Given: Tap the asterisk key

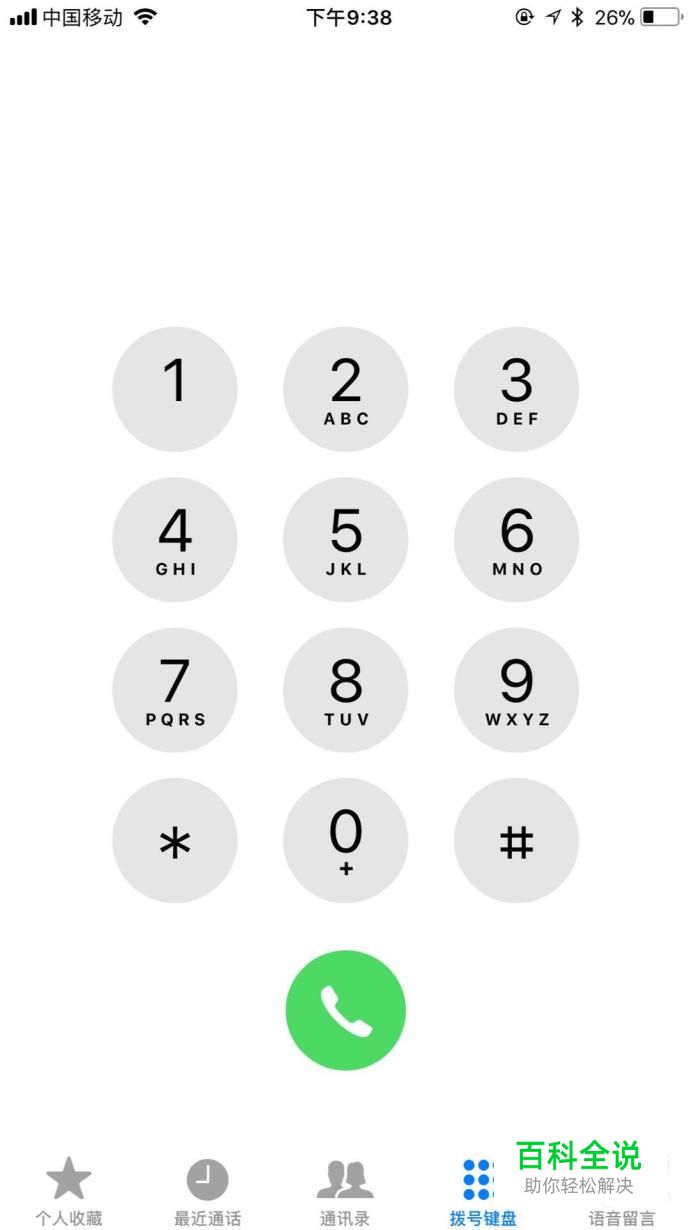Looking at the screenshot, I should pos(175,841).
